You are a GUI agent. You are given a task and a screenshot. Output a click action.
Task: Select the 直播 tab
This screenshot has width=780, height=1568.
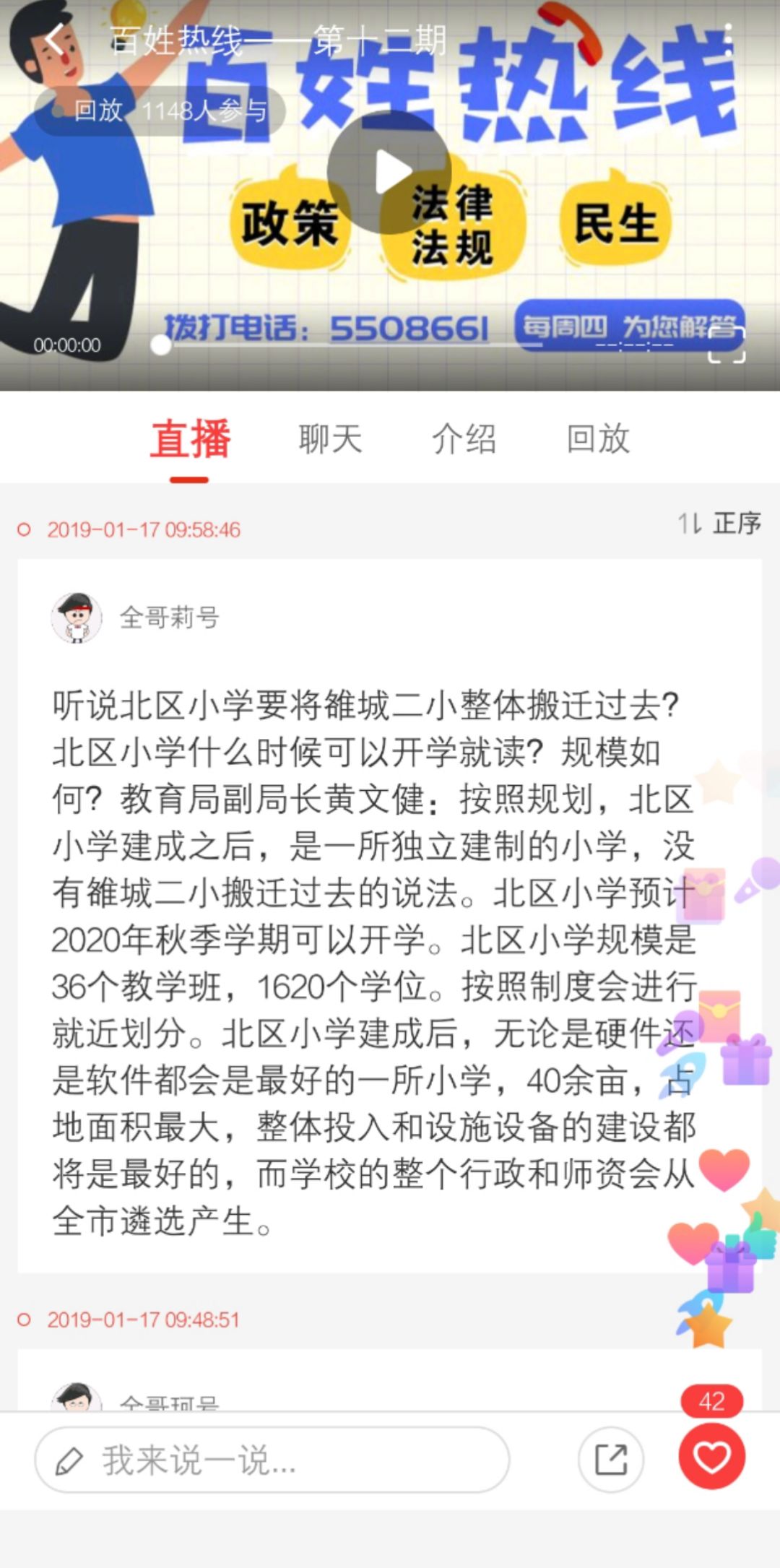[190, 438]
